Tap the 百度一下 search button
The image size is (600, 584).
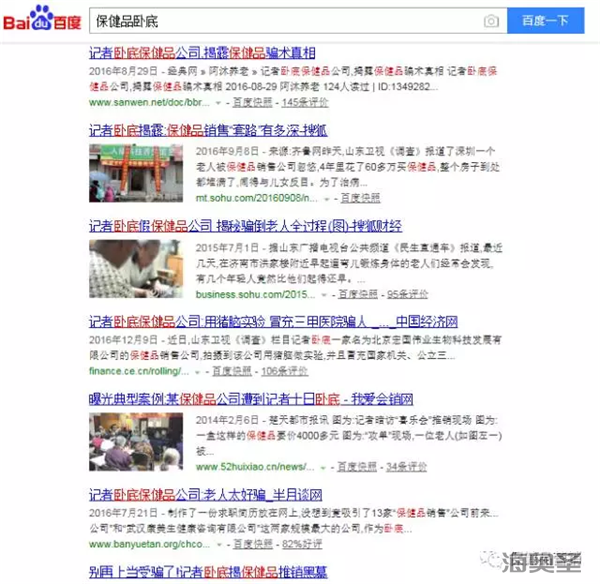(x=544, y=20)
